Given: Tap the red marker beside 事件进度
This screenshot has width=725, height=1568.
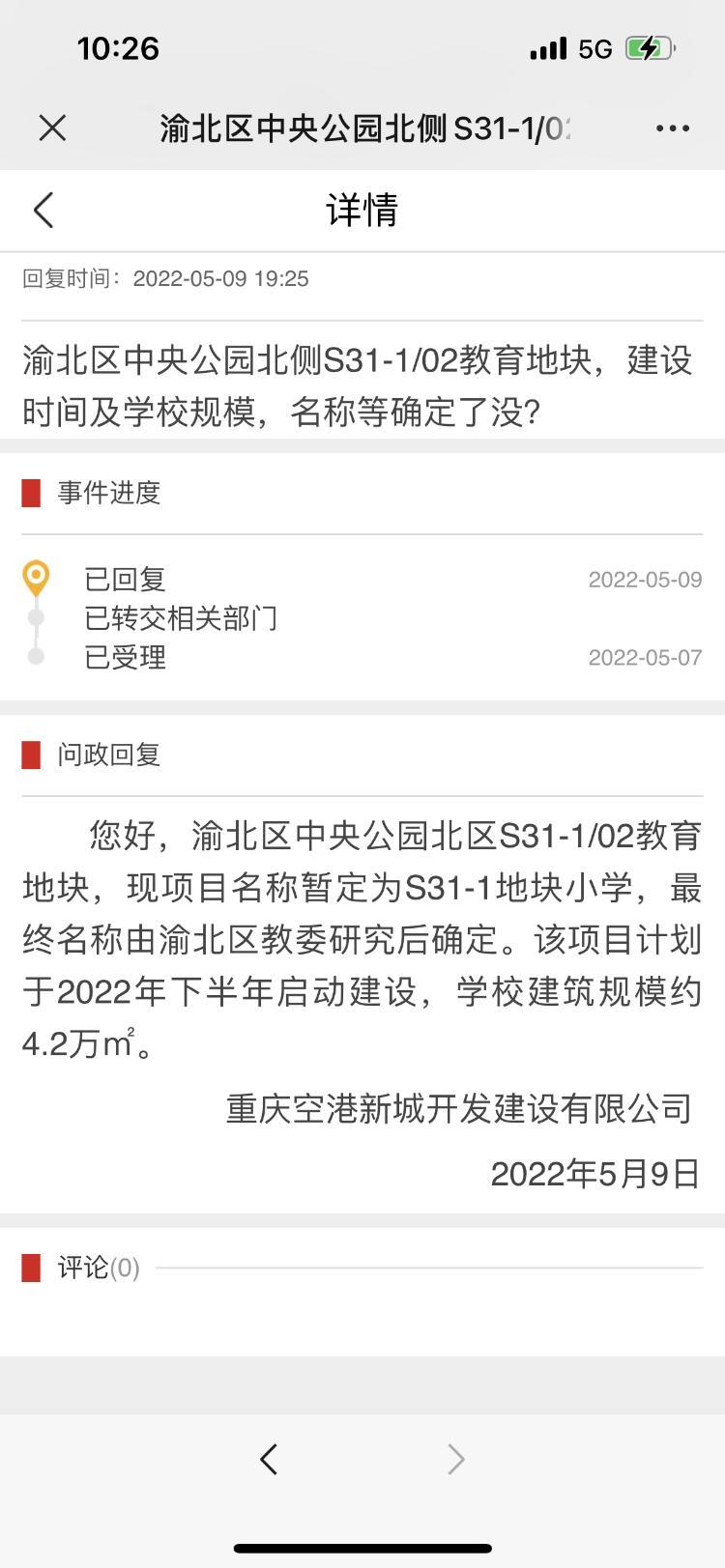Looking at the screenshot, I should click(x=32, y=493).
